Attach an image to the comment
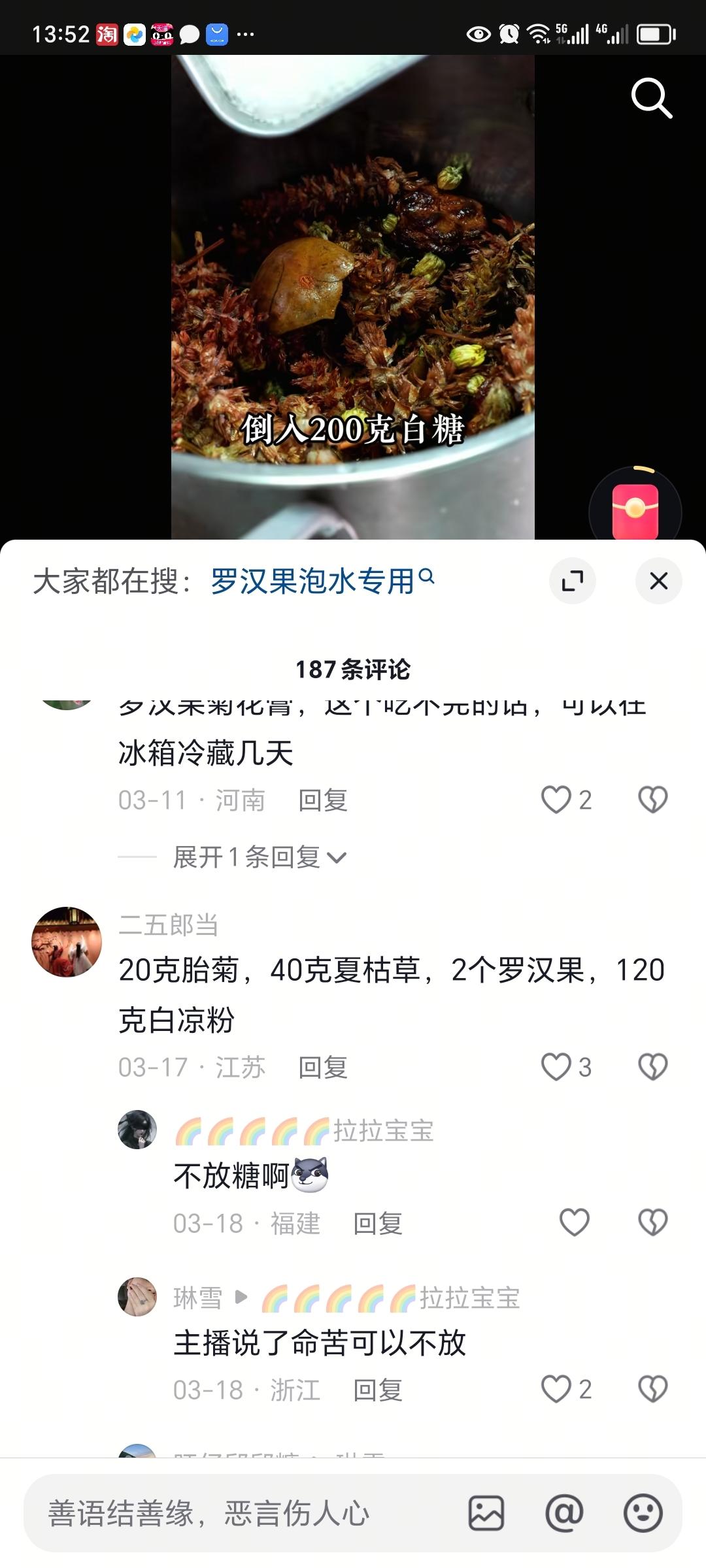The width and height of the screenshot is (706, 1568). (x=486, y=1513)
